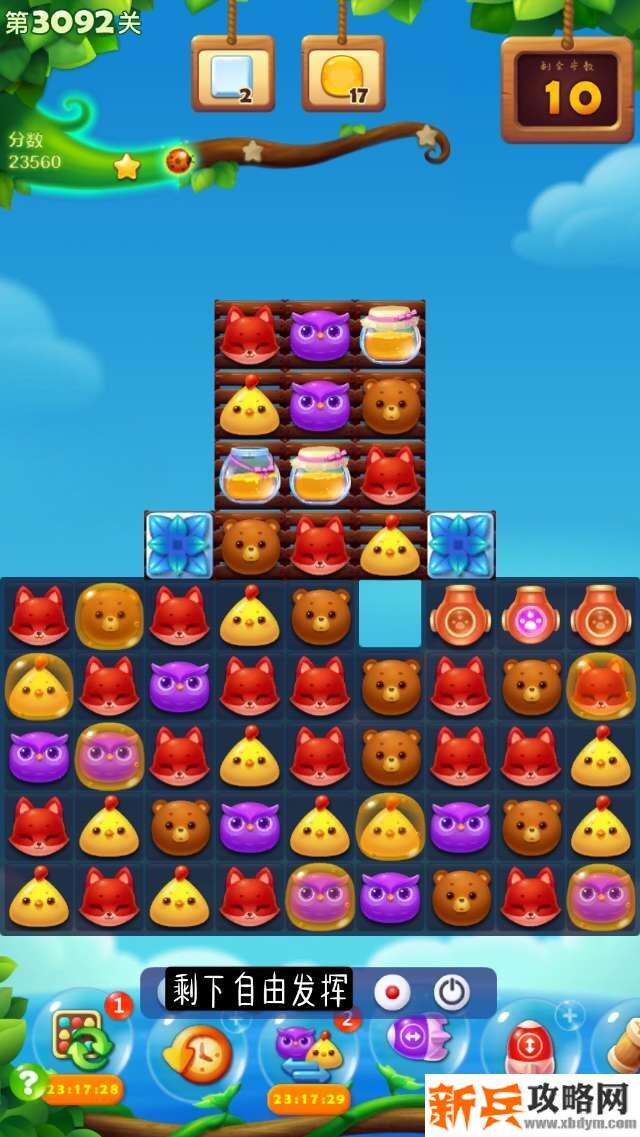Tap the empty light blue tile
The height and width of the screenshot is (1137, 640).
tap(390, 613)
